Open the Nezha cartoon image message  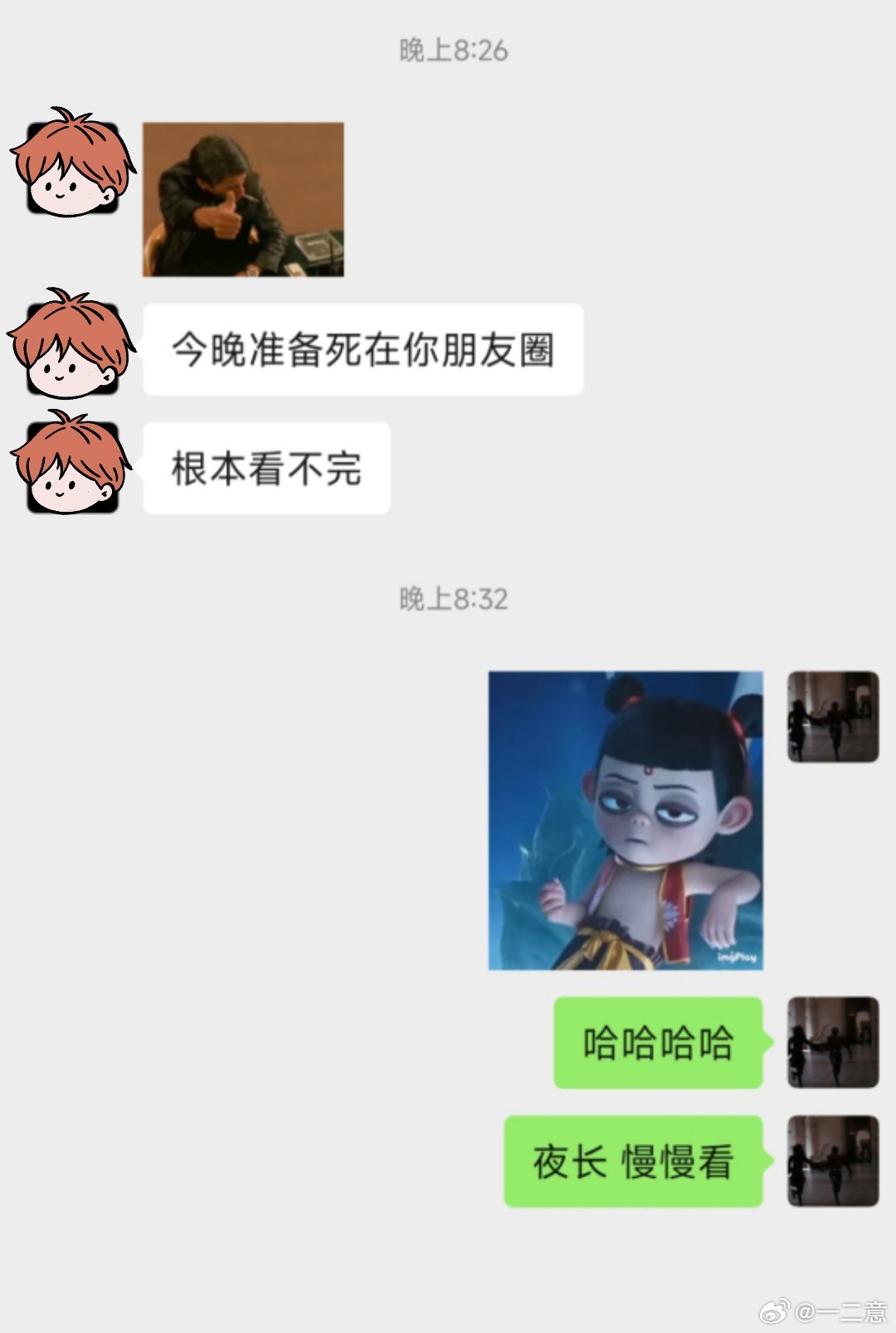click(x=626, y=820)
